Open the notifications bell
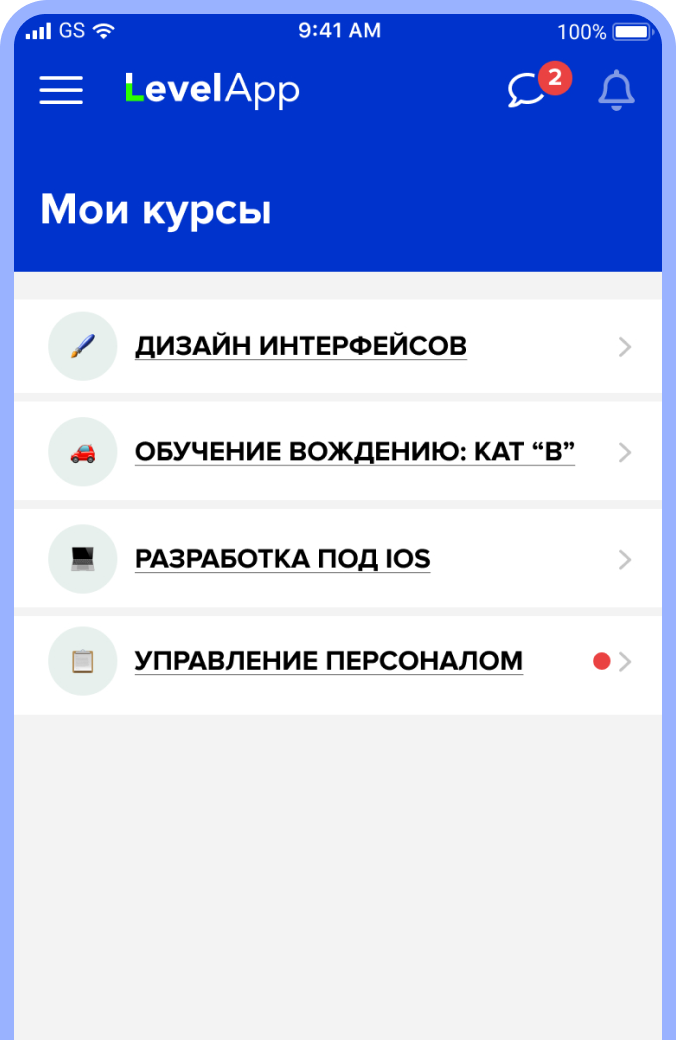Viewport: 676px width, 1040px height. (x=616, y=91)
